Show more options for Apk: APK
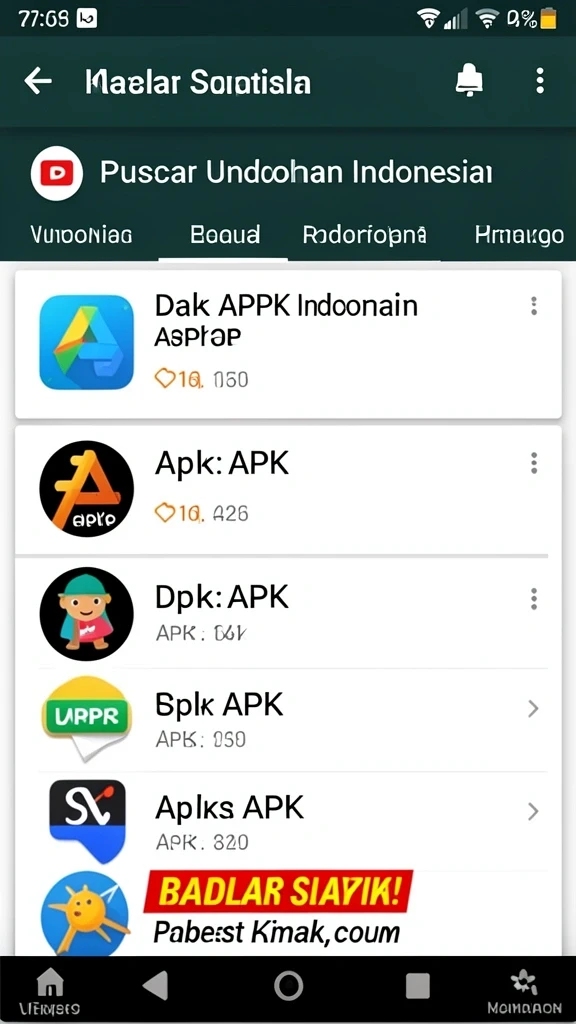 pos(534,463)
